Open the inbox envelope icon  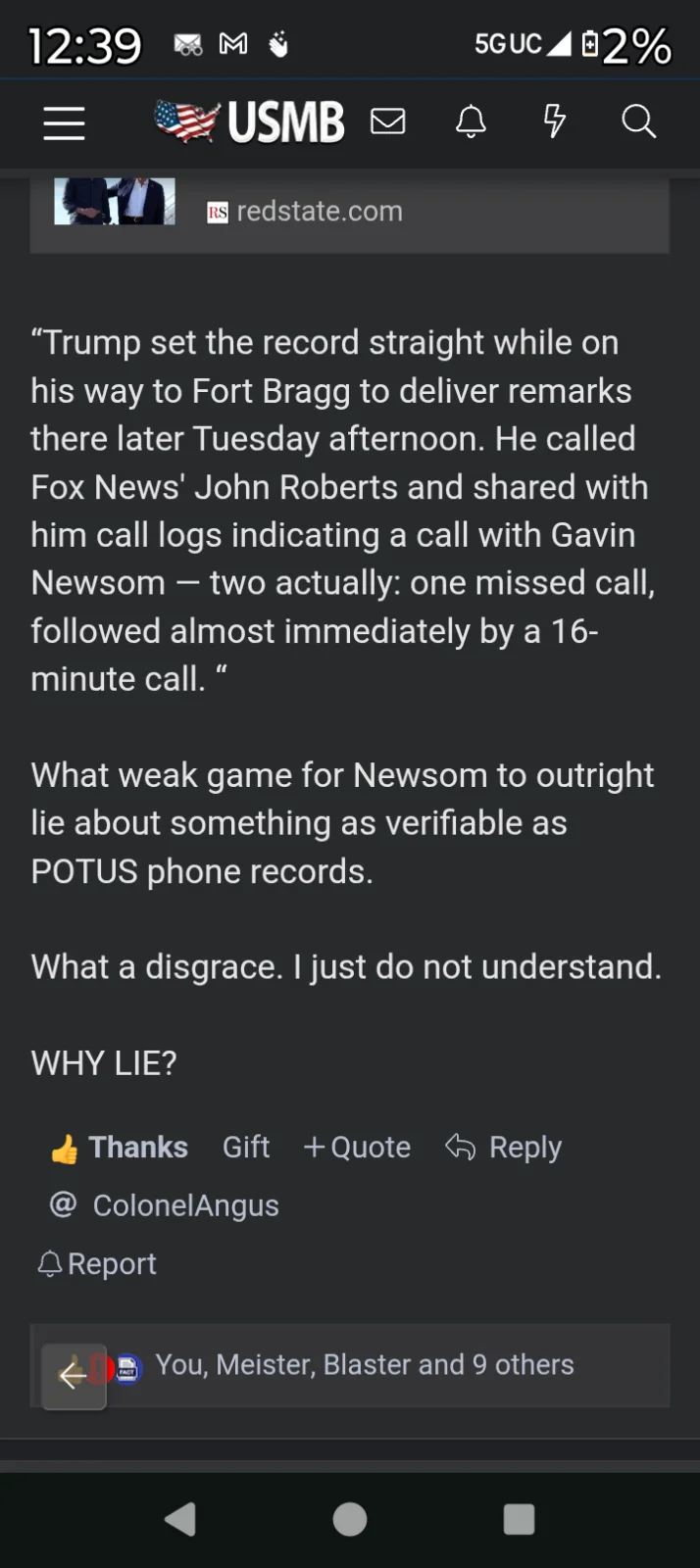(388, 122)
